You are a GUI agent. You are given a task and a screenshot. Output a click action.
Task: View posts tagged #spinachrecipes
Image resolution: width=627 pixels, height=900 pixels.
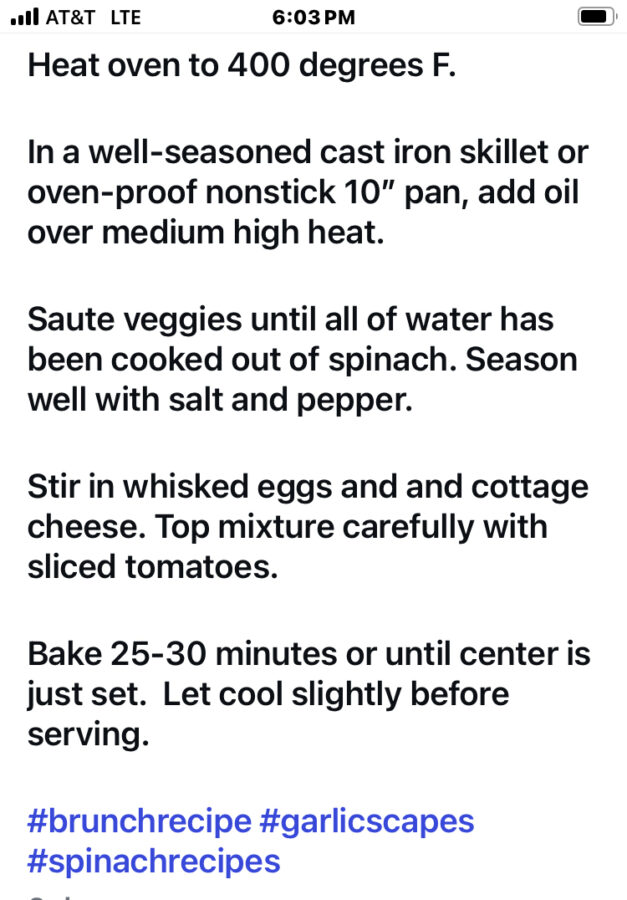[x=153, y=861]
